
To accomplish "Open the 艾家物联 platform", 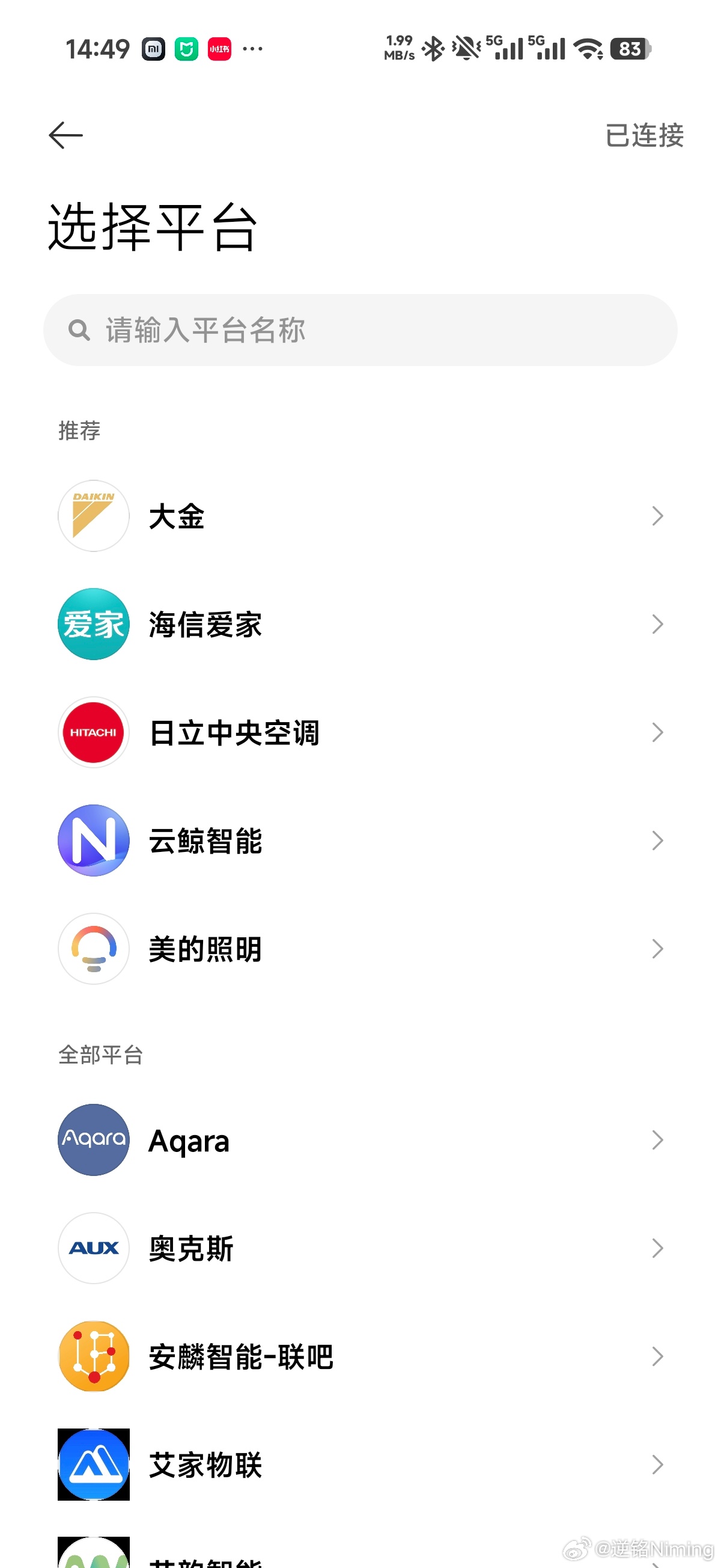I will coord(360,1465).
